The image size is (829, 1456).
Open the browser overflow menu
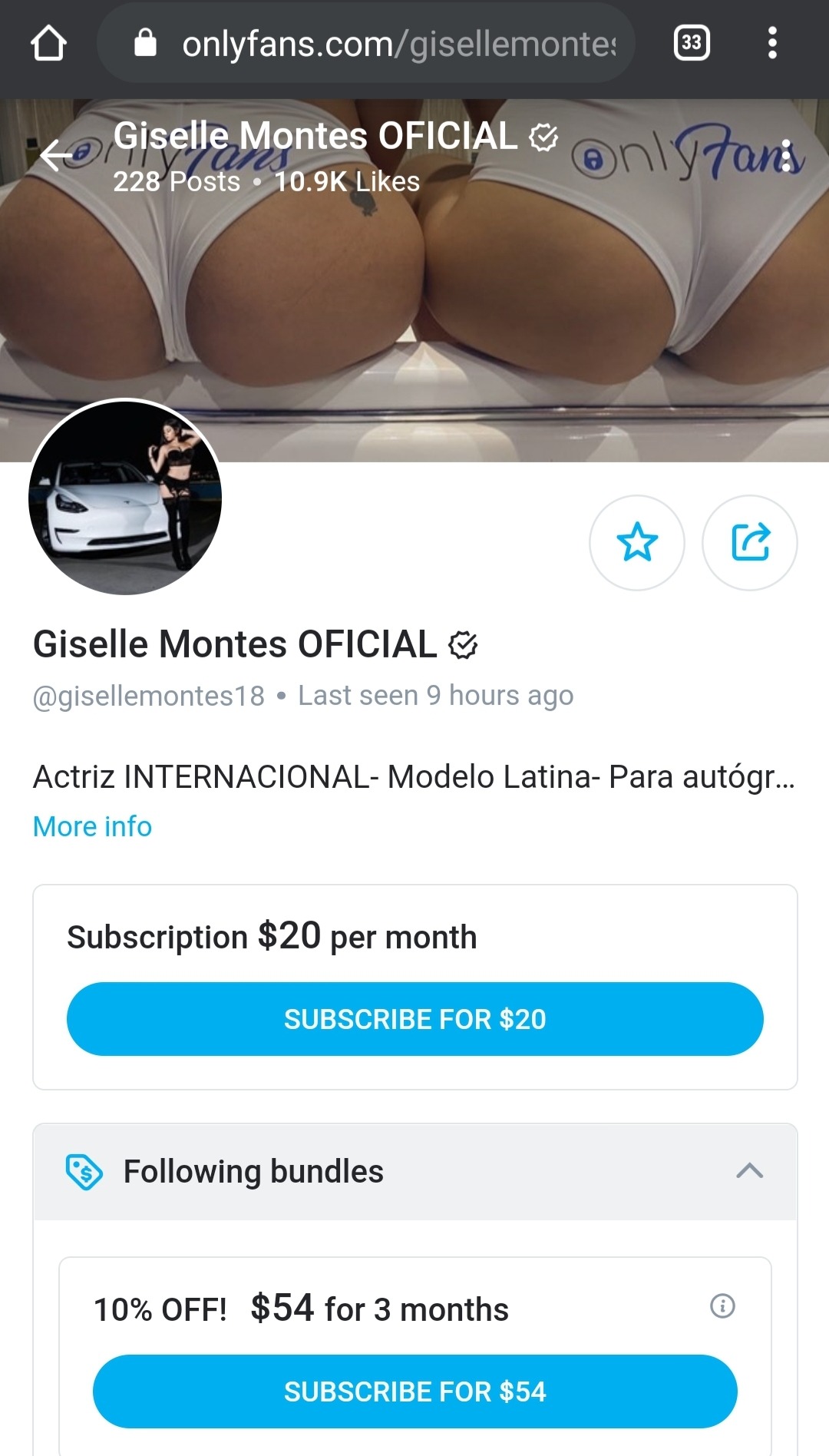pos(772,43)
